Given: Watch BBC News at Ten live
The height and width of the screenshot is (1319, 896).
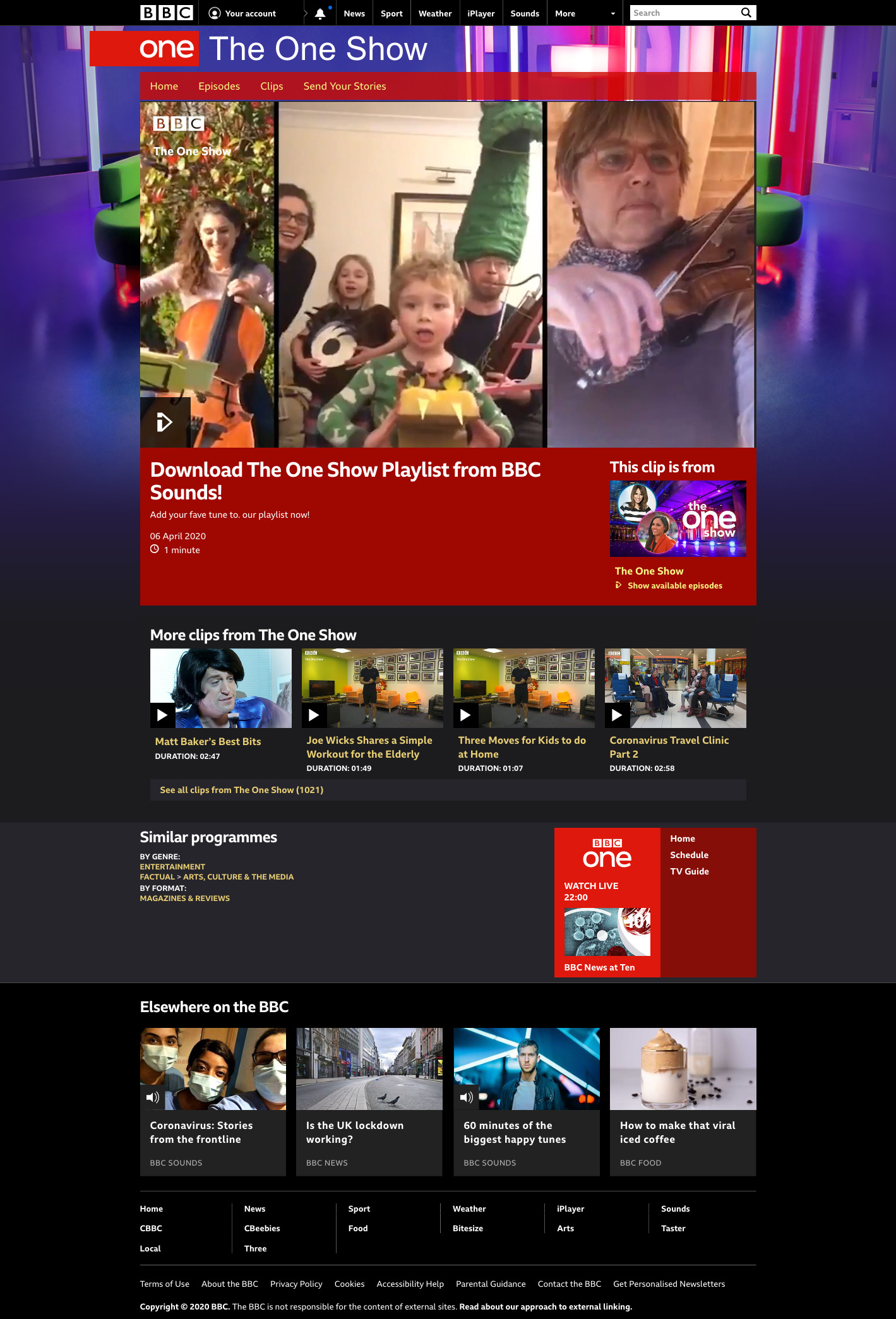Looking at the screenshot, I should pyautogui.click(x=599, y=967).
